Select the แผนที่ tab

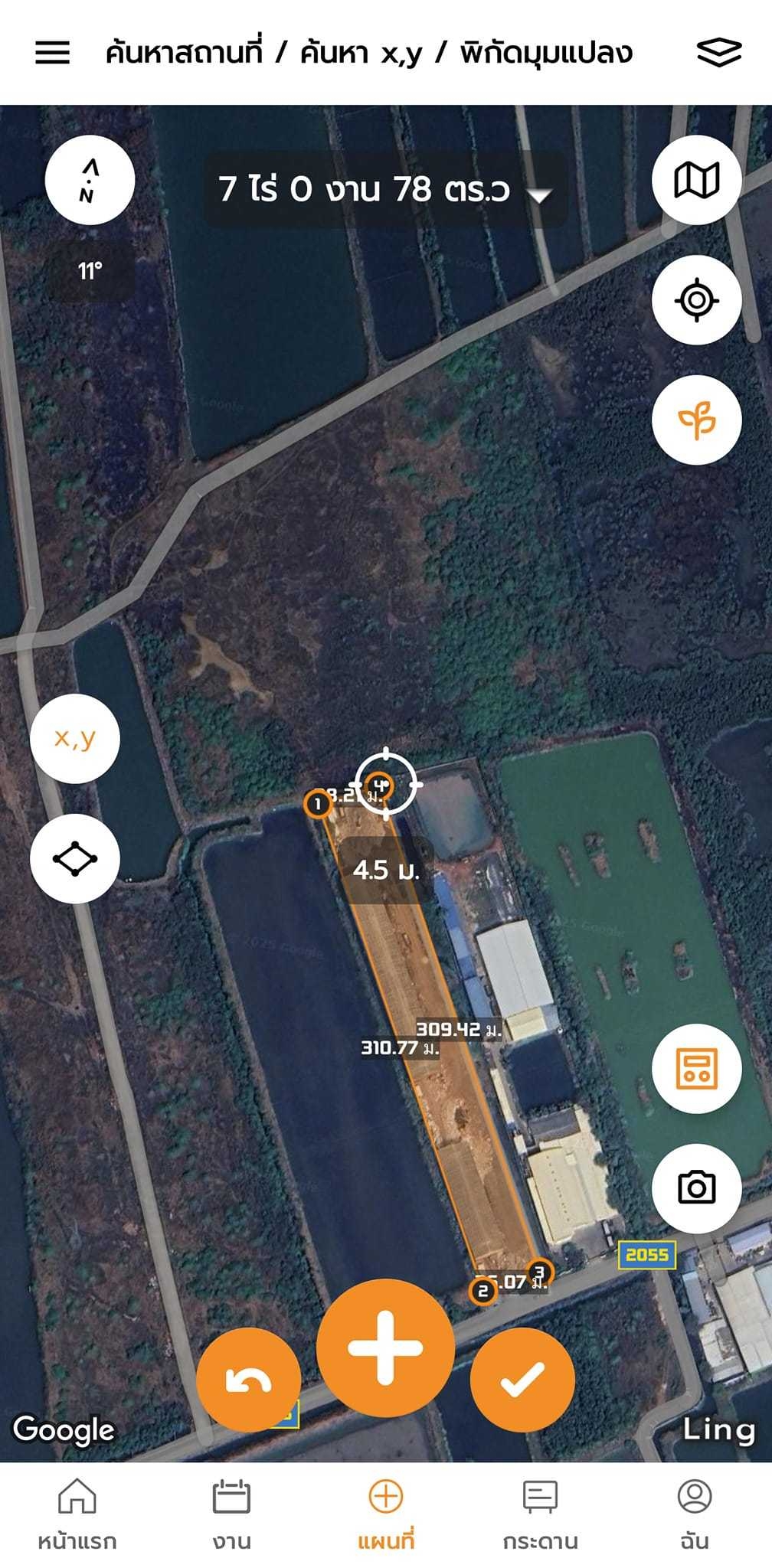click(x=386, y=1513)
